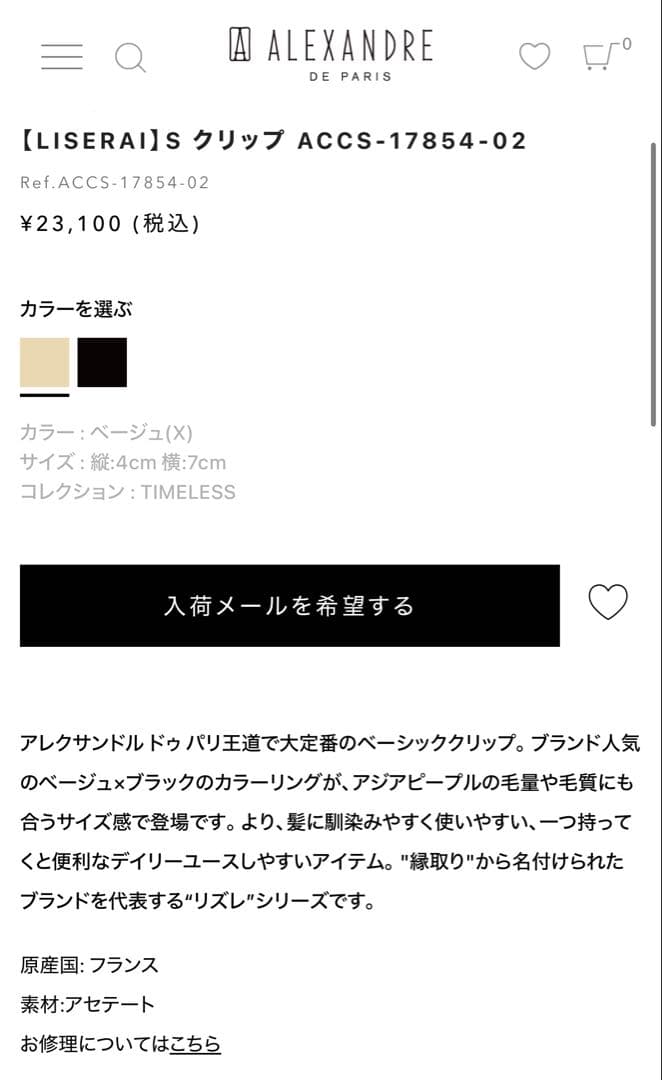Open the search magnifier
This screenshot has width=662, height=1080.
pos(130,57)
